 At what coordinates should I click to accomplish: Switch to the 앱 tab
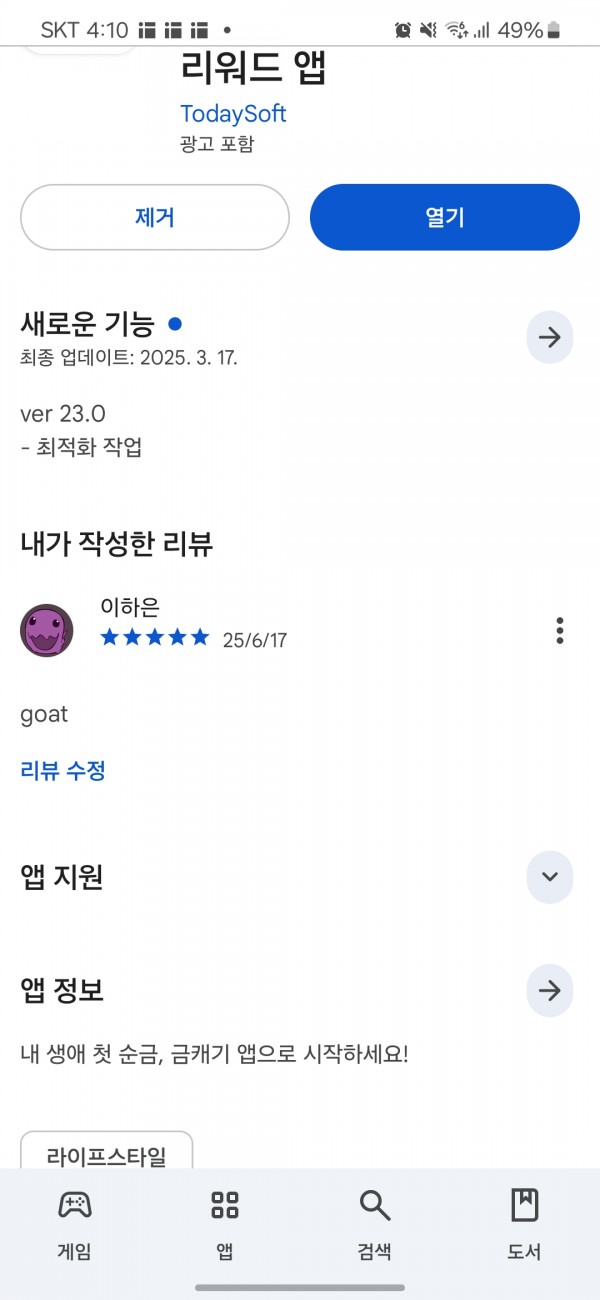[x=225, y=1224]
